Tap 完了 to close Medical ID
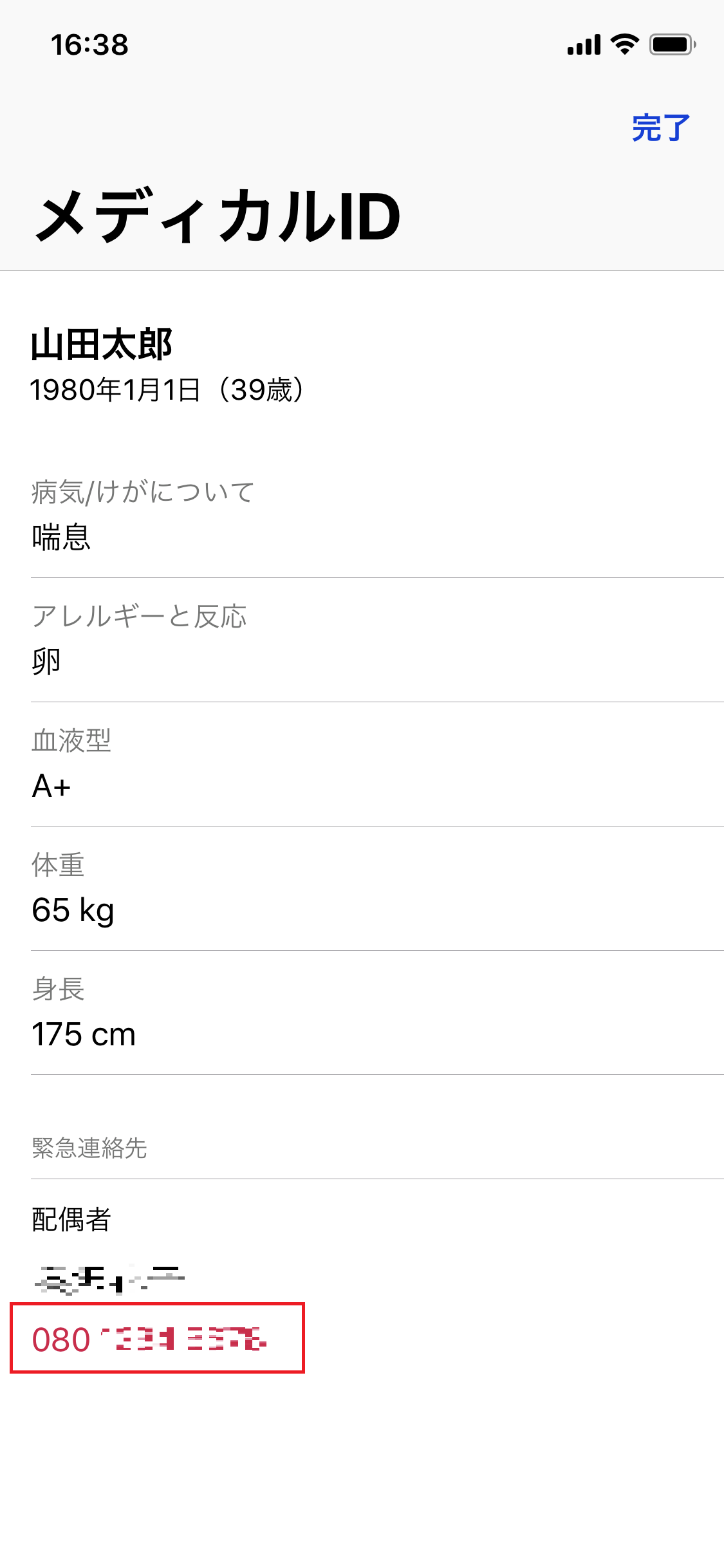 click(x=660, y=127)
